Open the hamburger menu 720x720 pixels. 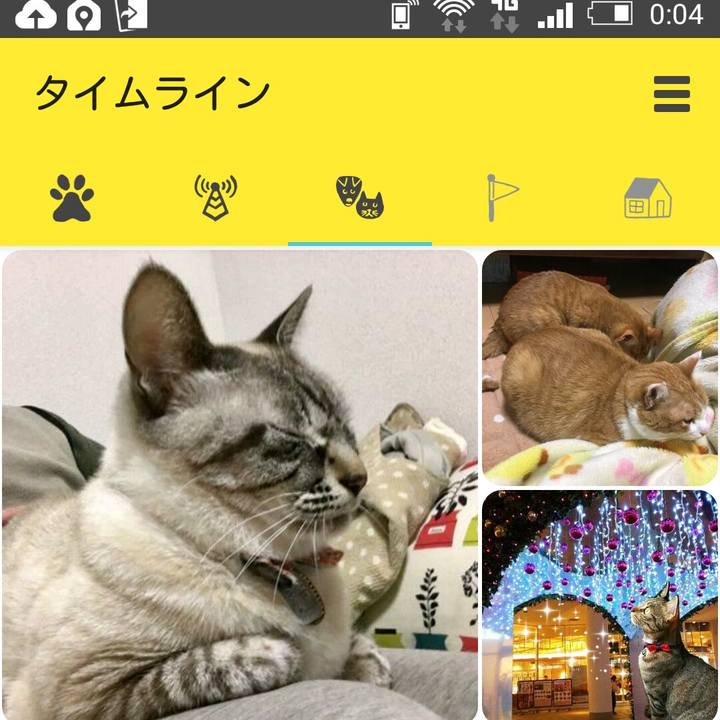point(671,94)
